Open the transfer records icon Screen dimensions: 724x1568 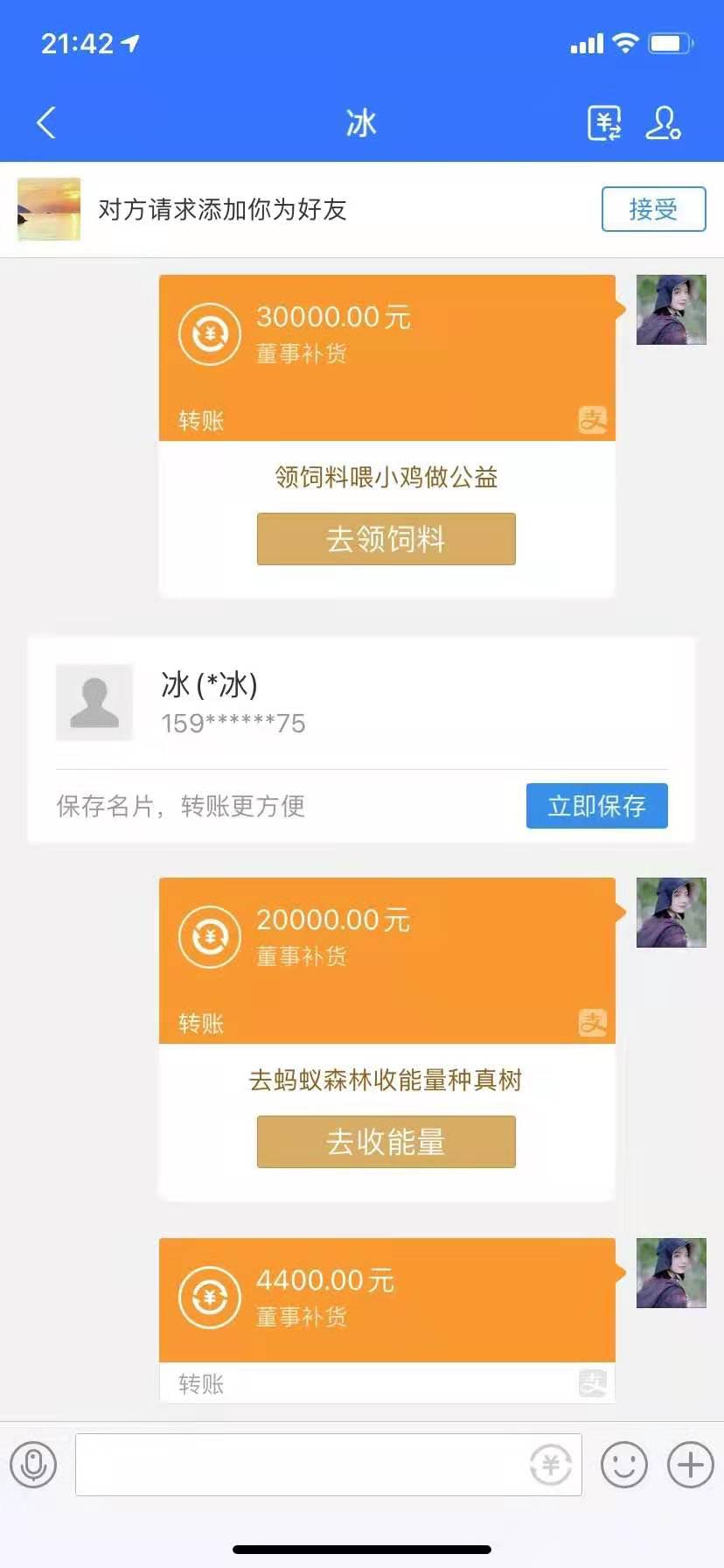point(604,123)
